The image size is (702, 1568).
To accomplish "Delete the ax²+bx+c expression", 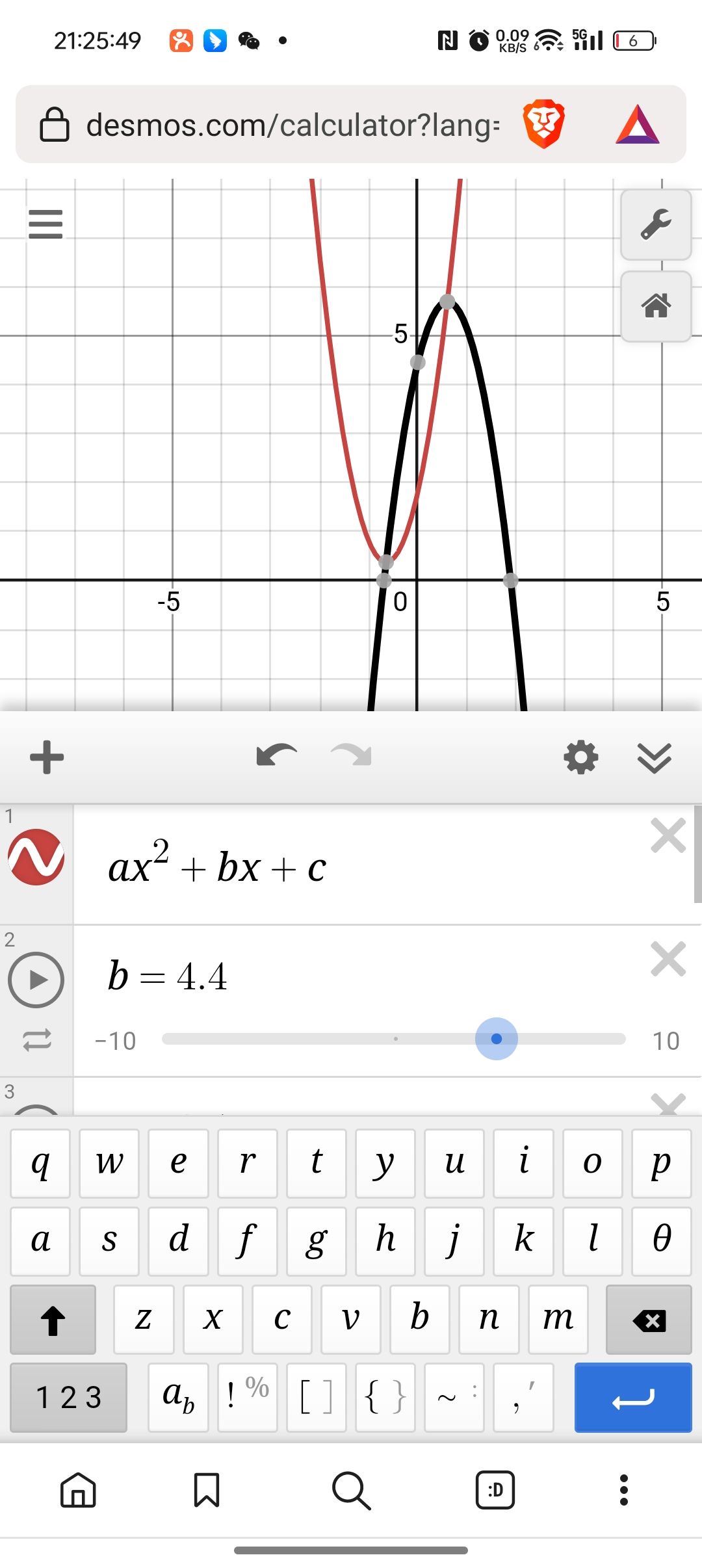I will click(668, 836).
